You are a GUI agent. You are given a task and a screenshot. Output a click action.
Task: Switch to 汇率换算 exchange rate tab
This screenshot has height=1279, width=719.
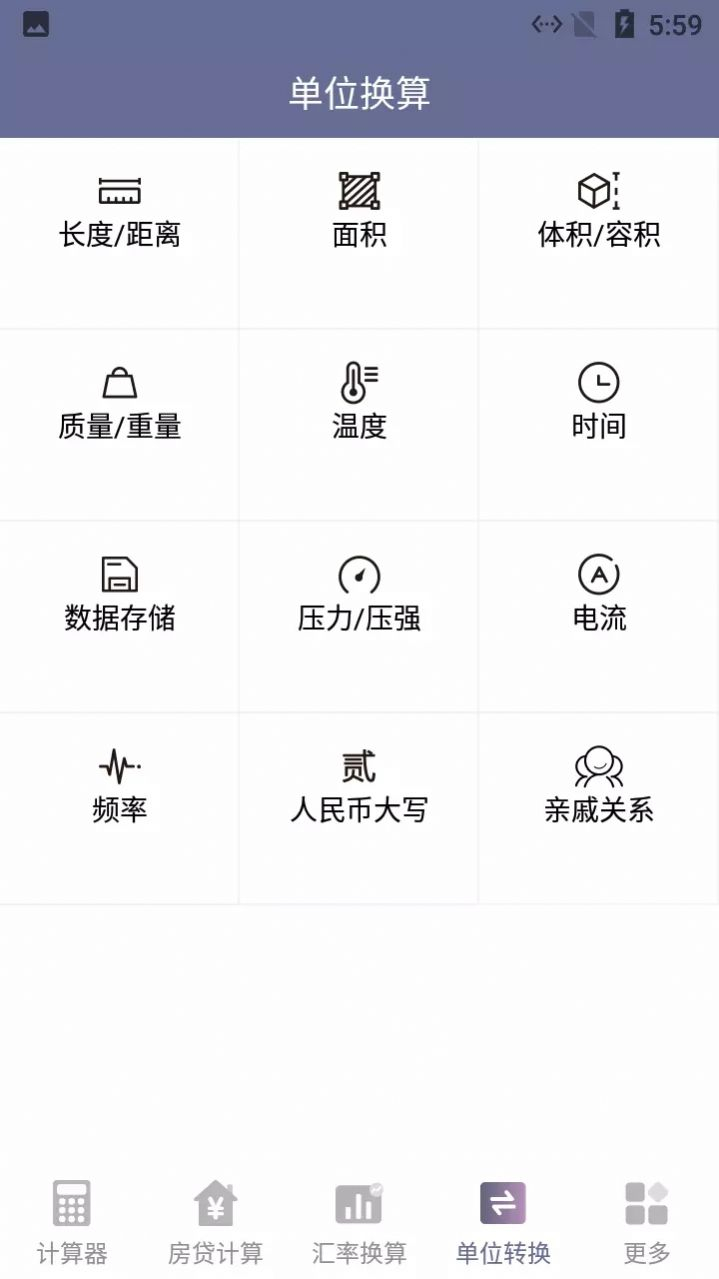(x=359, y=1222)
